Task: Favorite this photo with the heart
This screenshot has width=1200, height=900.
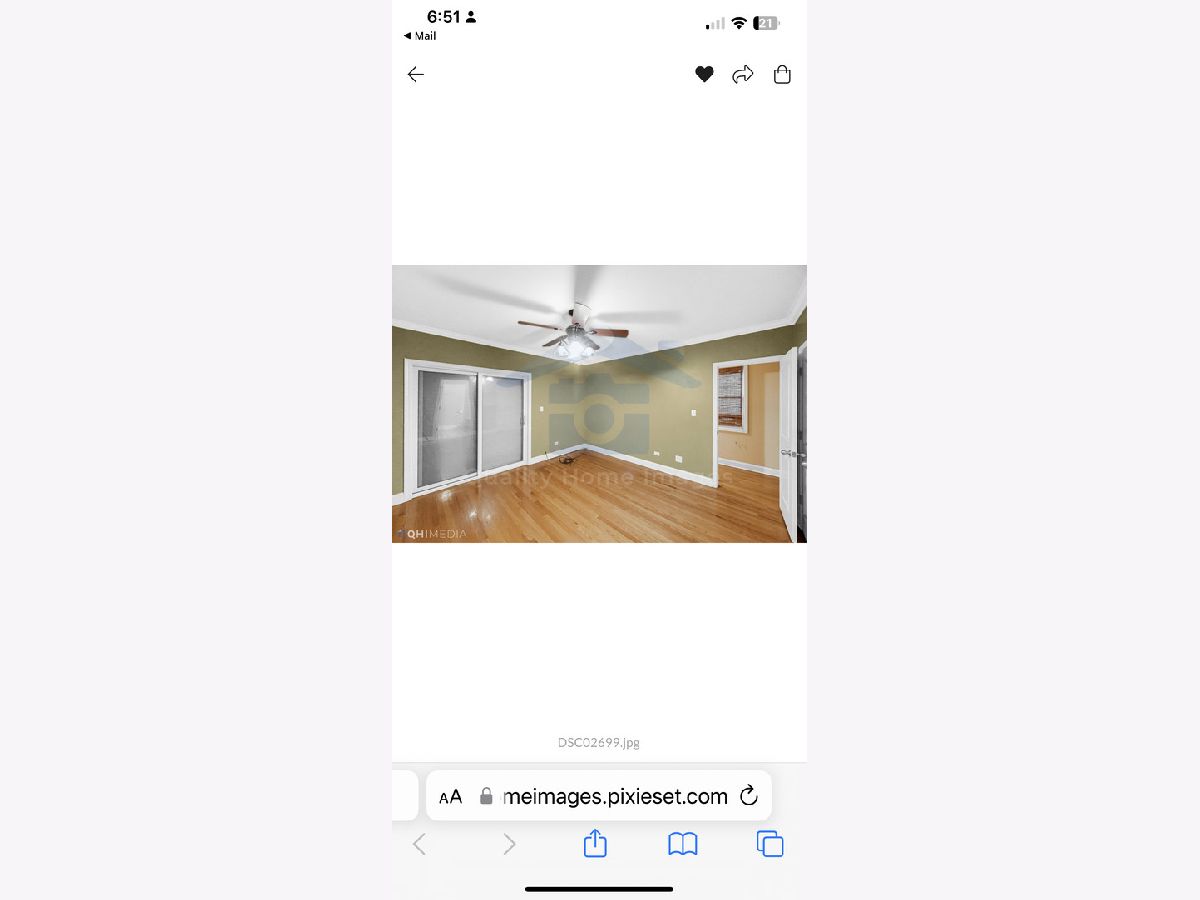Action: (x=704, y=74)
